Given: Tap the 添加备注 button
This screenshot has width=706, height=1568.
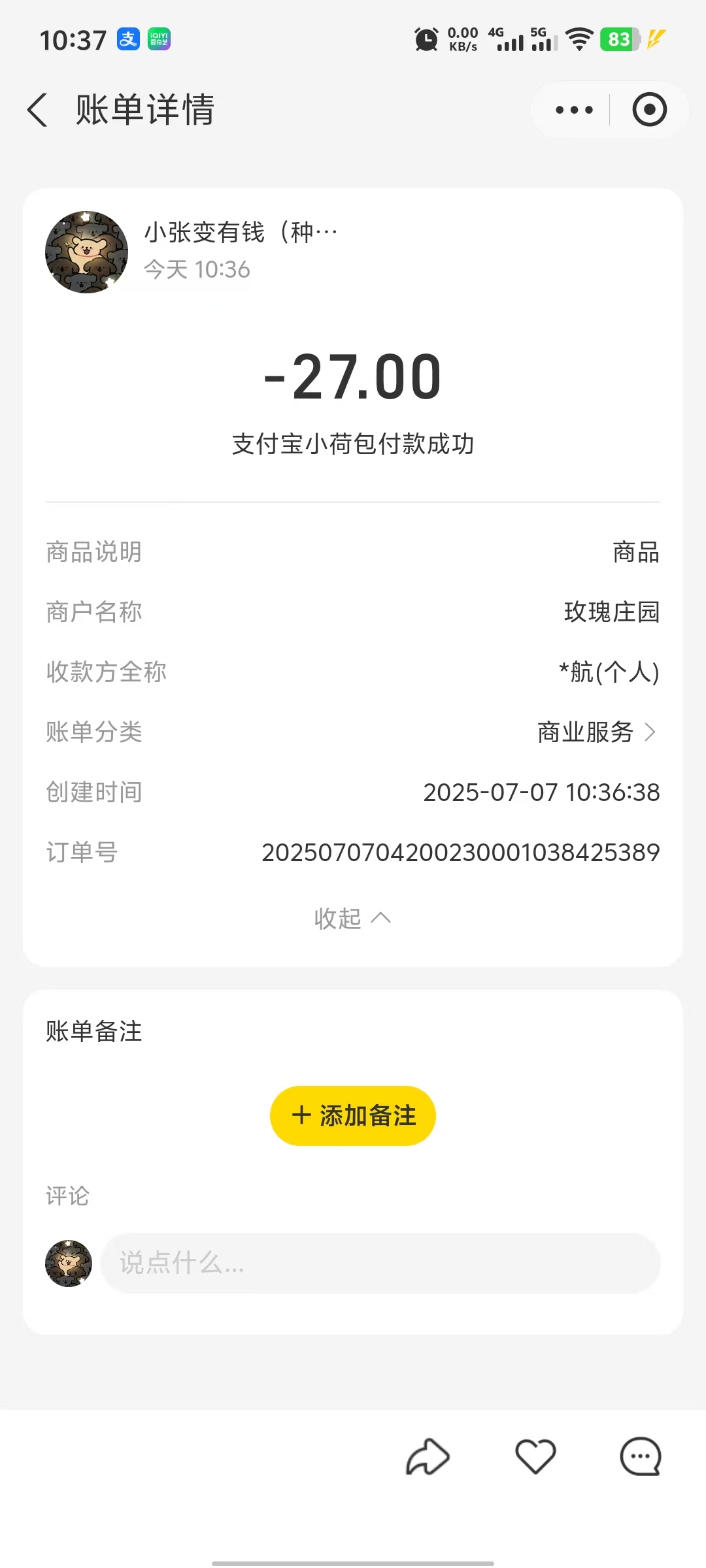Looking at the screenshot, I should [x=353, y=1116].
